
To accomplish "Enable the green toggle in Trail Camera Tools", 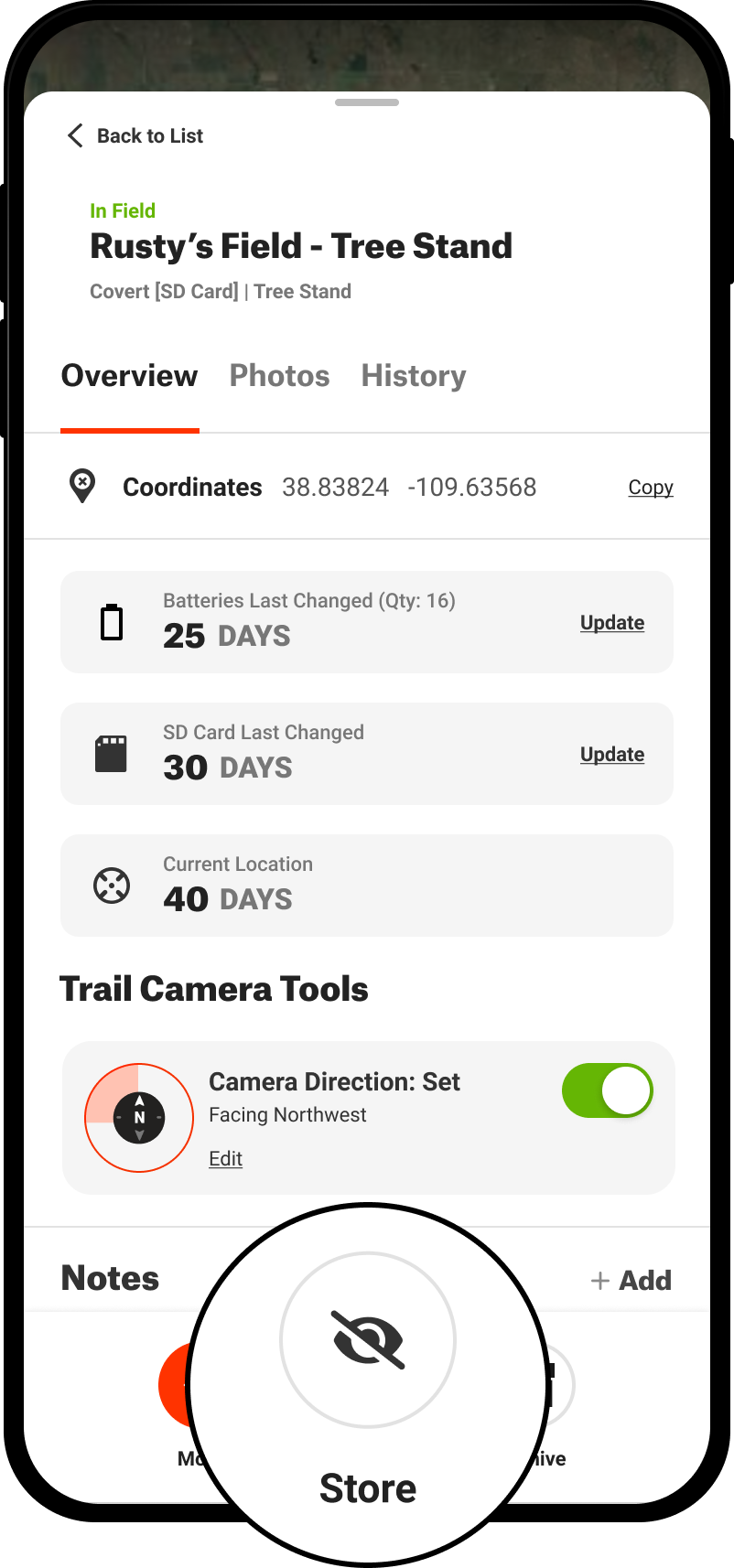I will (x=607, y=1090).
